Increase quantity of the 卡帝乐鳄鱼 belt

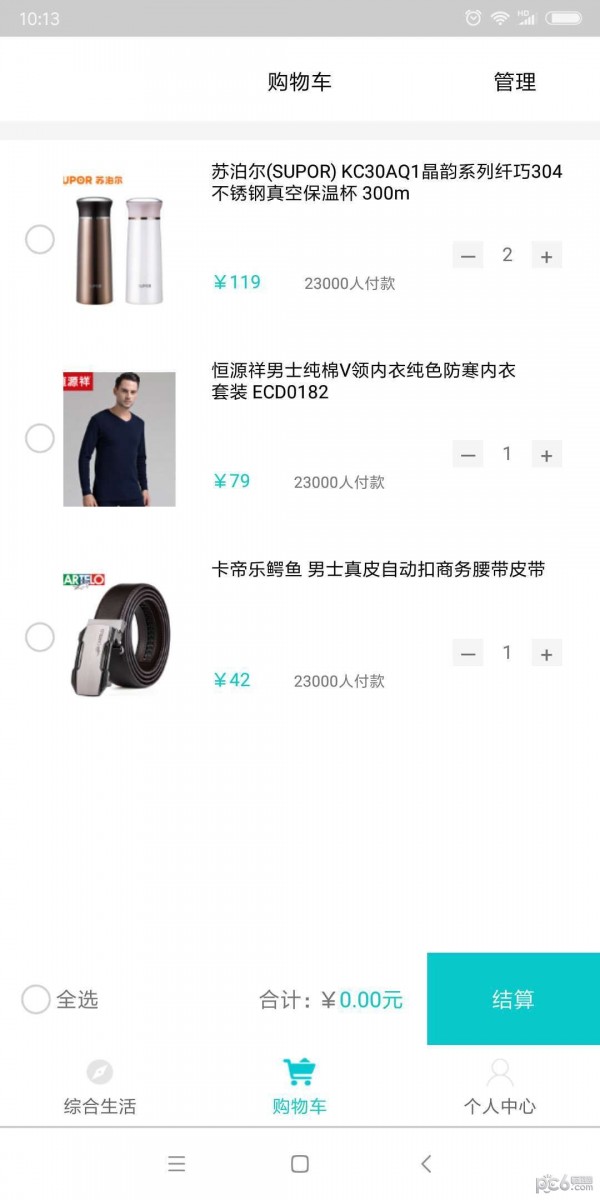pos(546,654)
